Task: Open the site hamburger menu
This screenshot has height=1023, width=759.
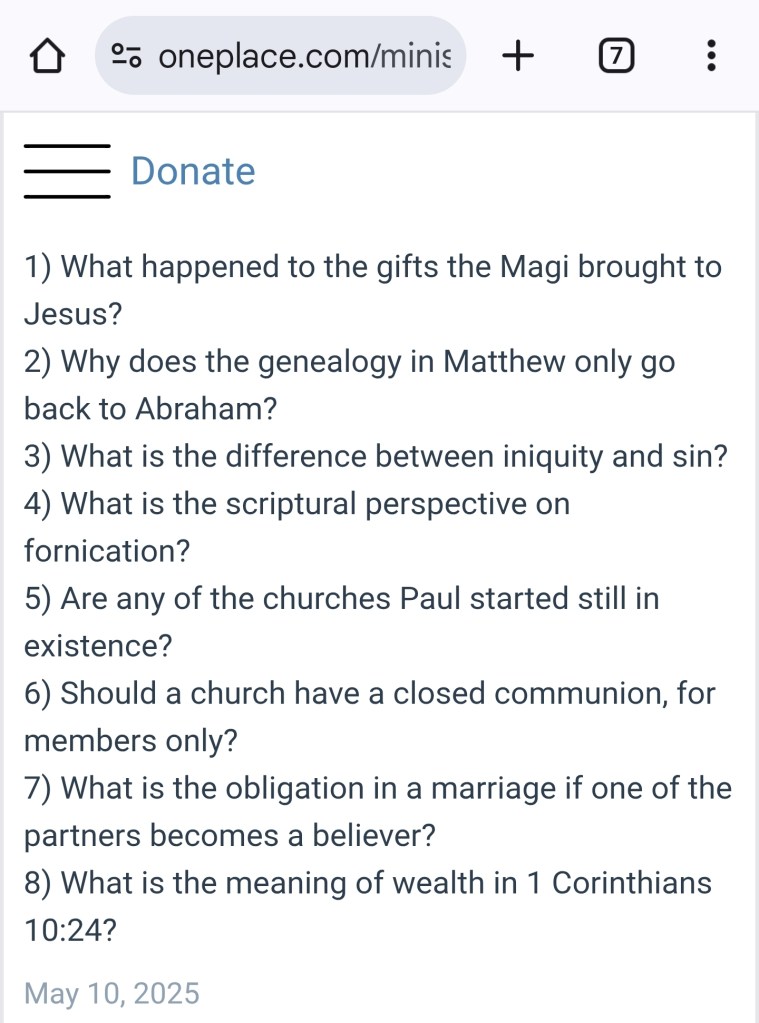Action: pos(67,171)
